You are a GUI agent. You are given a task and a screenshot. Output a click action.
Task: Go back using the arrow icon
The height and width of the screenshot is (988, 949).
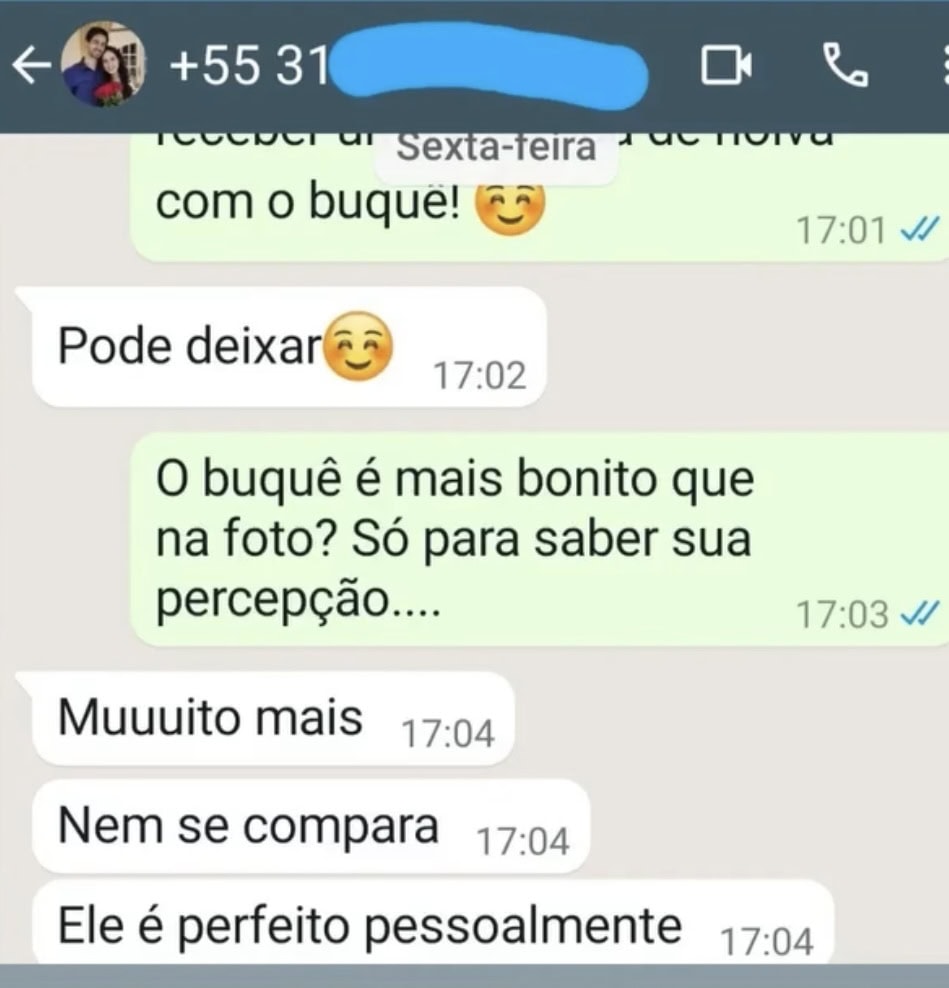point(30,66)
